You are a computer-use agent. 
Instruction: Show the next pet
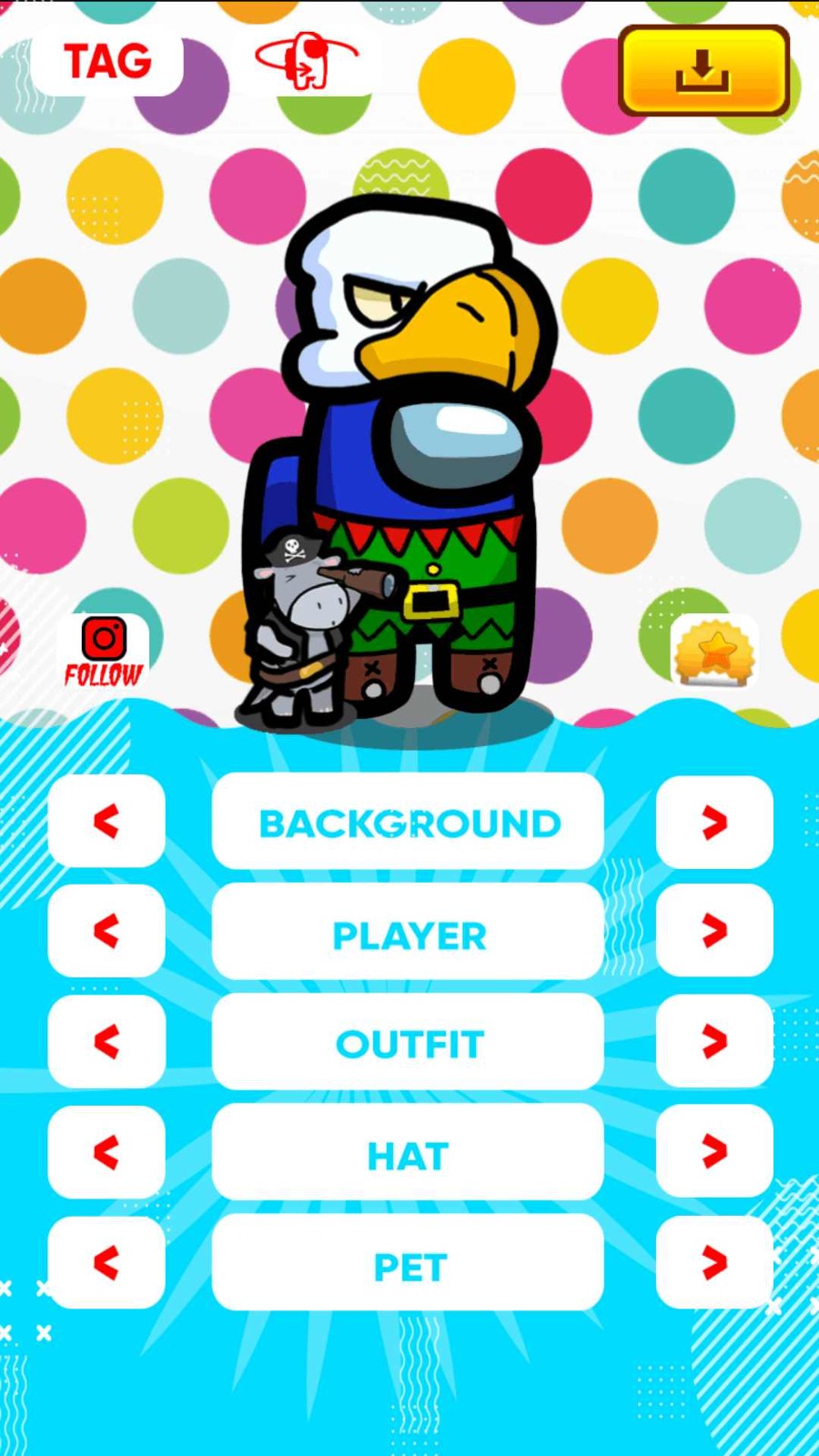point(714,1263)
